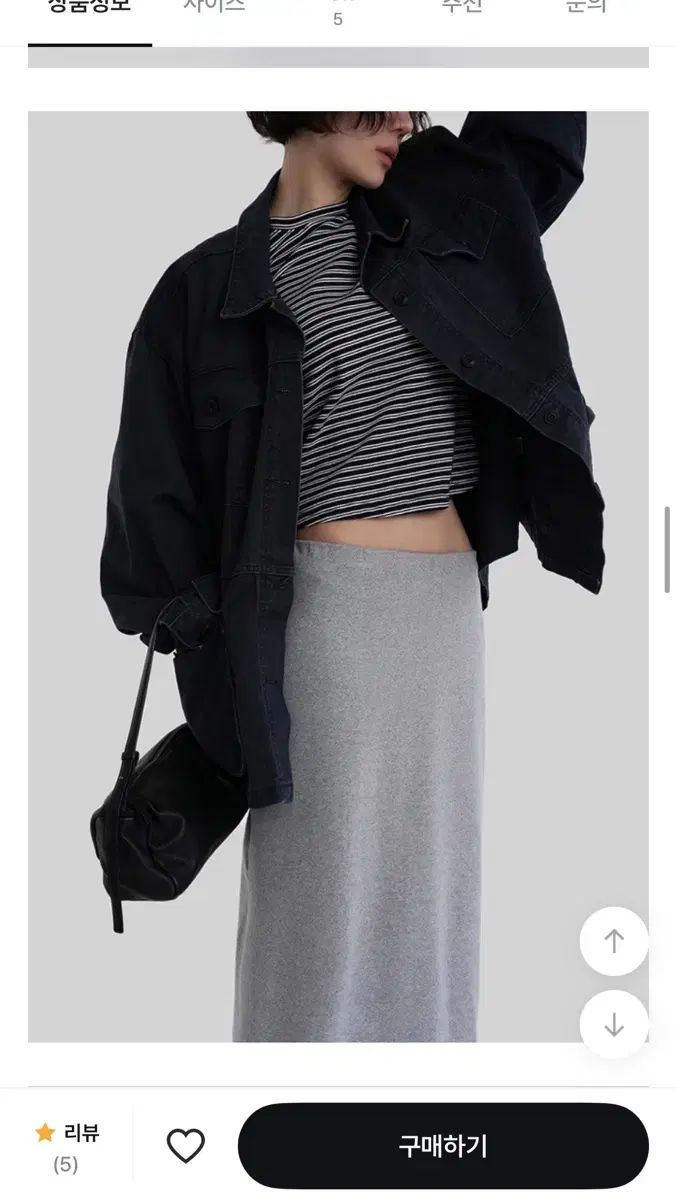Jump to top with the up arrow

(614, 941)
